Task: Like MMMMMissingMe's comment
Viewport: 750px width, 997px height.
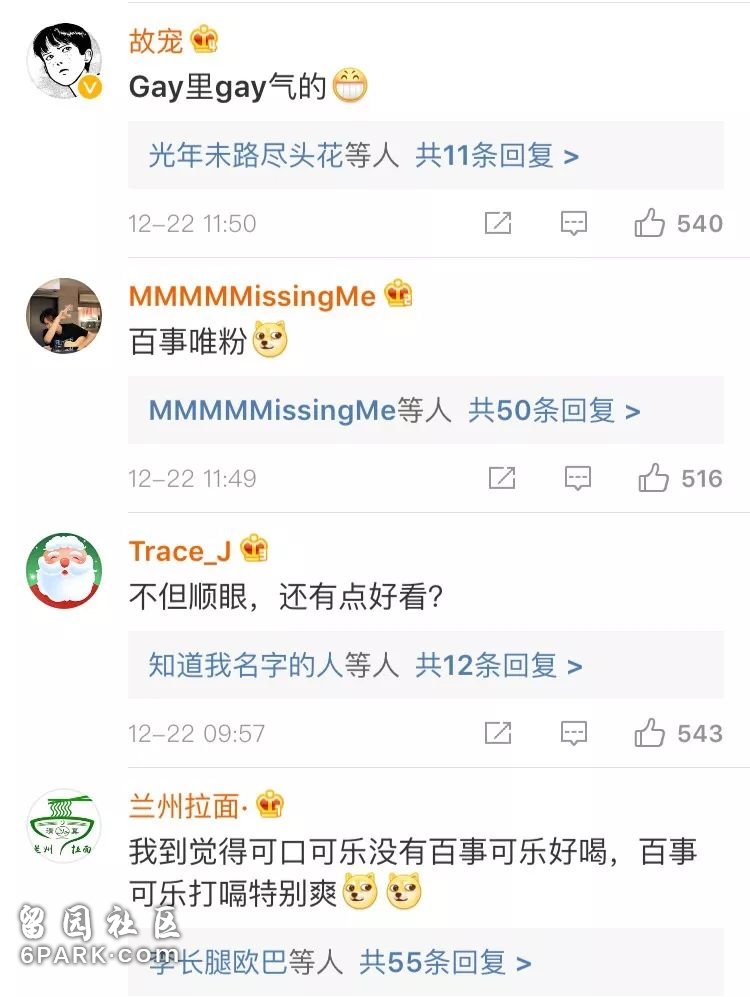Action: click(x=654, y=478)
